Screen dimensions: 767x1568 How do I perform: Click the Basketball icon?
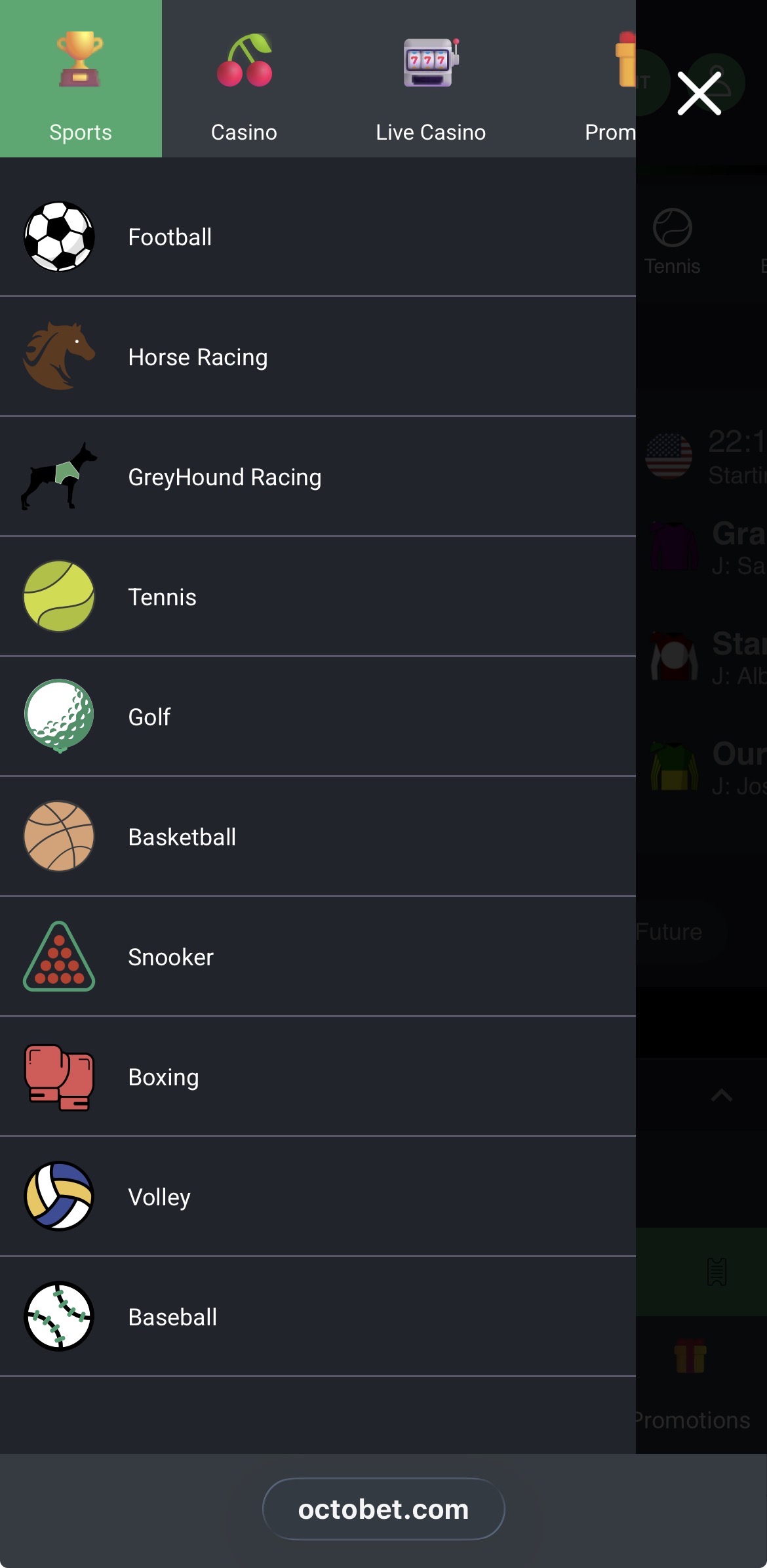(x=59, y=836)
